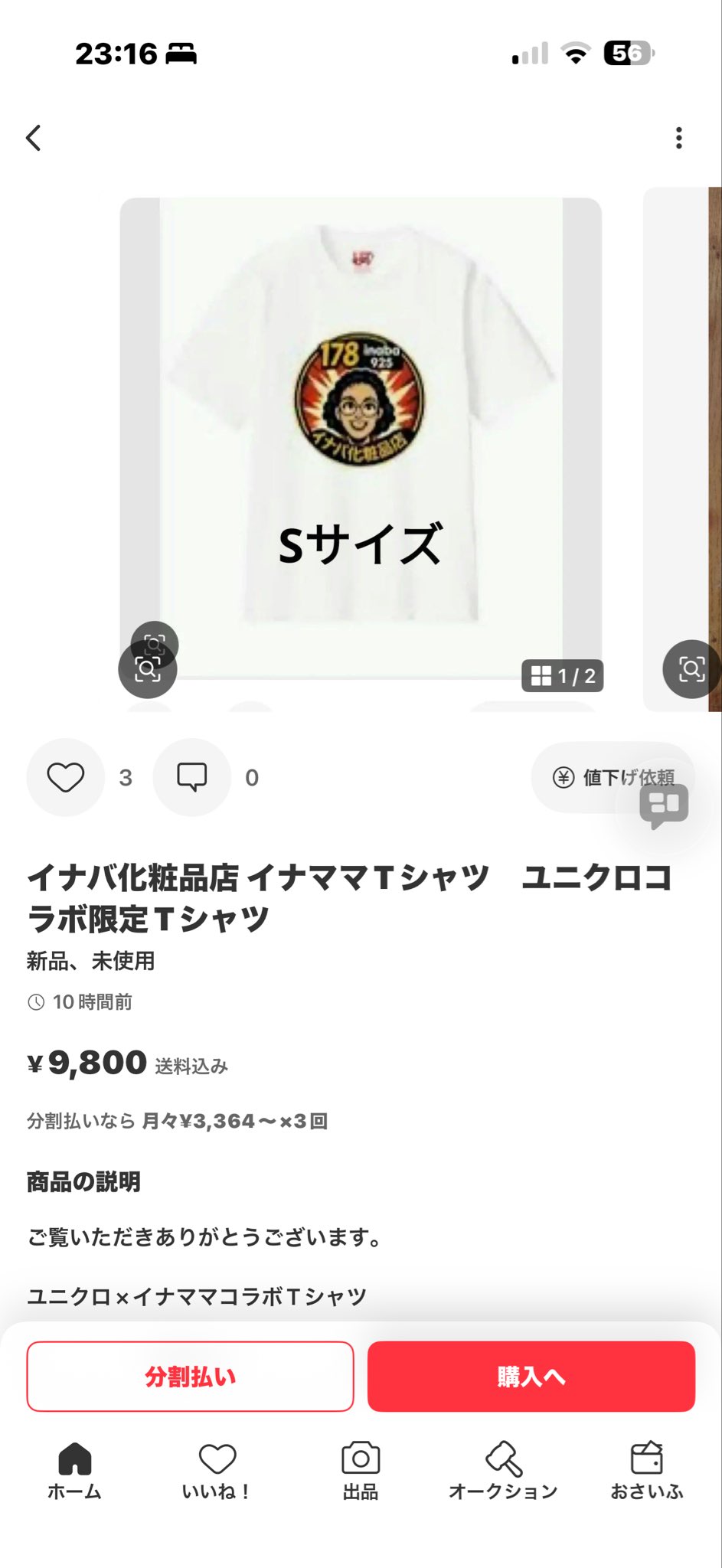Search by image on the T-shirt photo
The height and width of the screenshot is (1568, 722).
pyautogui.click(x=148, y=669)
